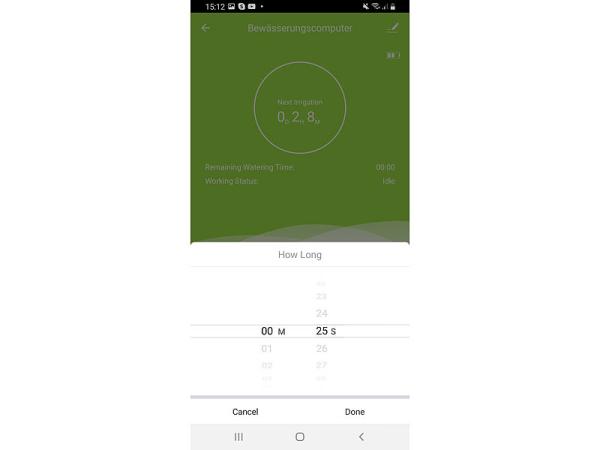
Task: Go back with the top arrow
Action: click(x=206, y=28)
